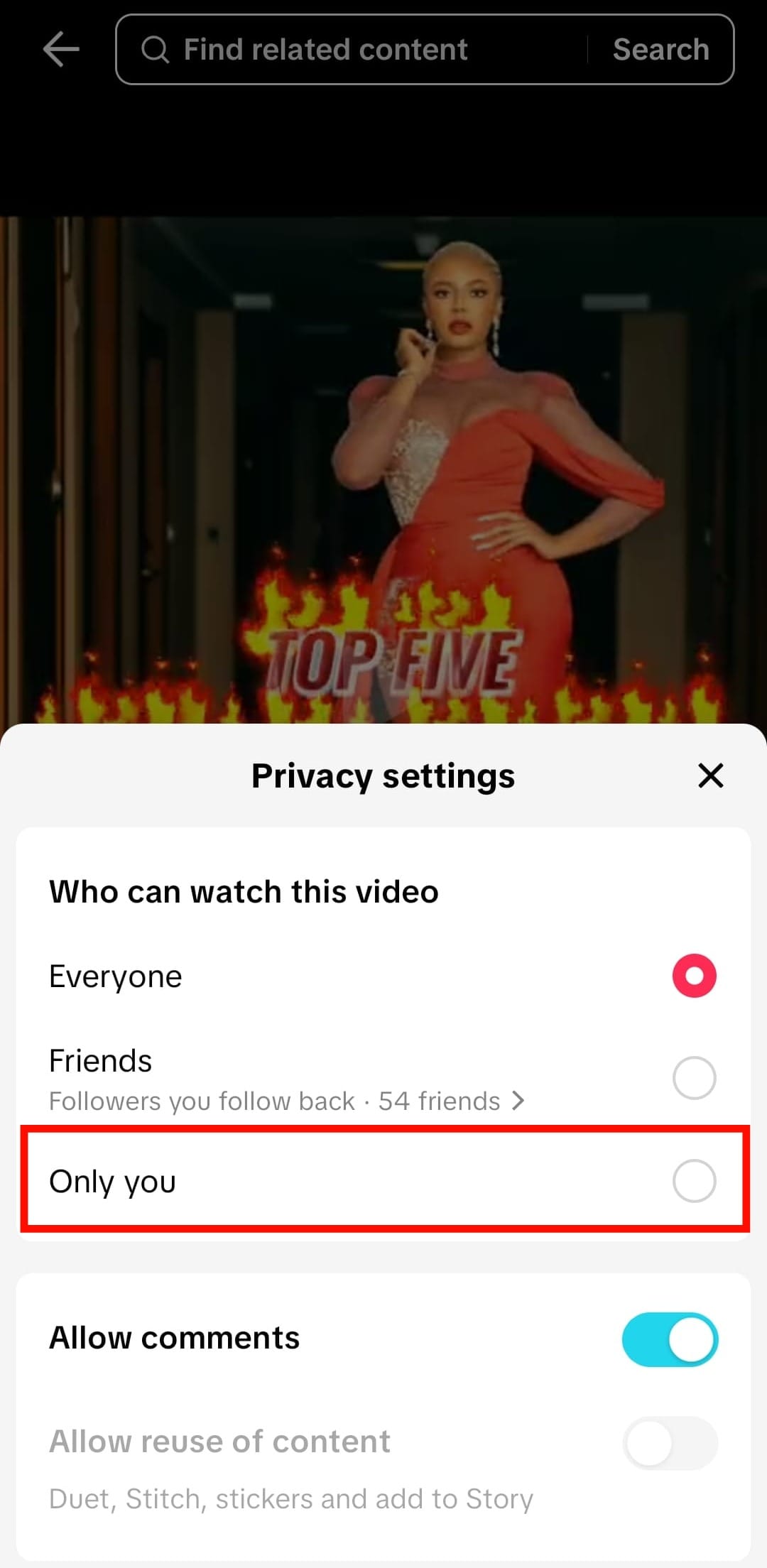The image size is (767, 1568).
Task: Toggle Allow reuse of content
Action: tap(670, 1443)
